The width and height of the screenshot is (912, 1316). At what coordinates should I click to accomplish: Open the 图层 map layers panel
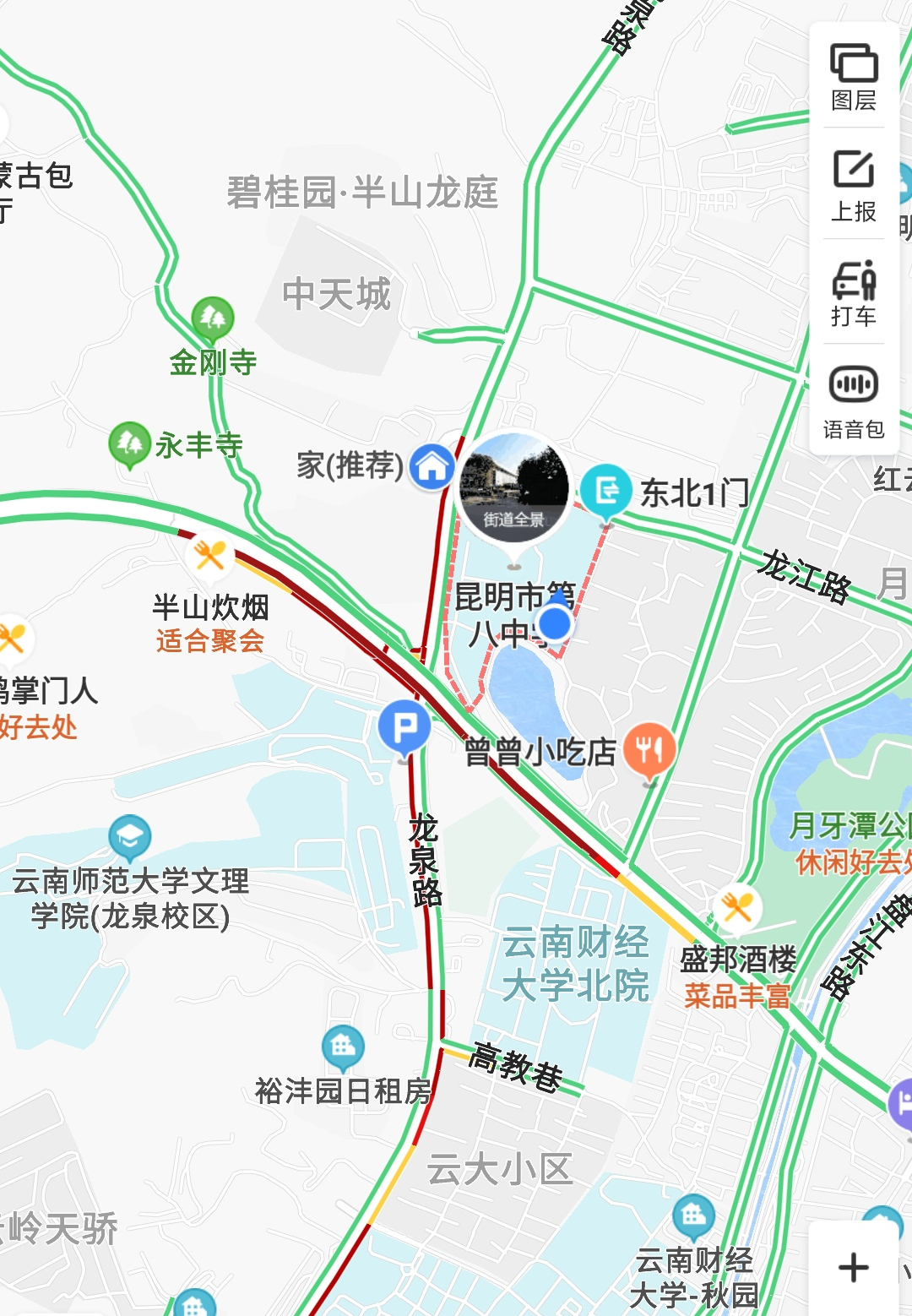coord(854,76)
